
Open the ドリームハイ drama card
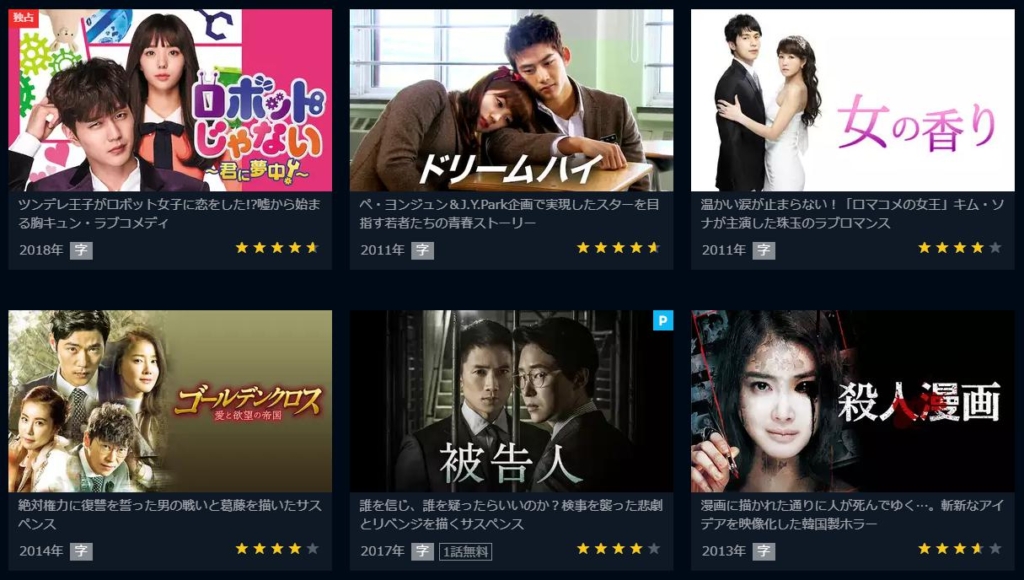(511, 100)
